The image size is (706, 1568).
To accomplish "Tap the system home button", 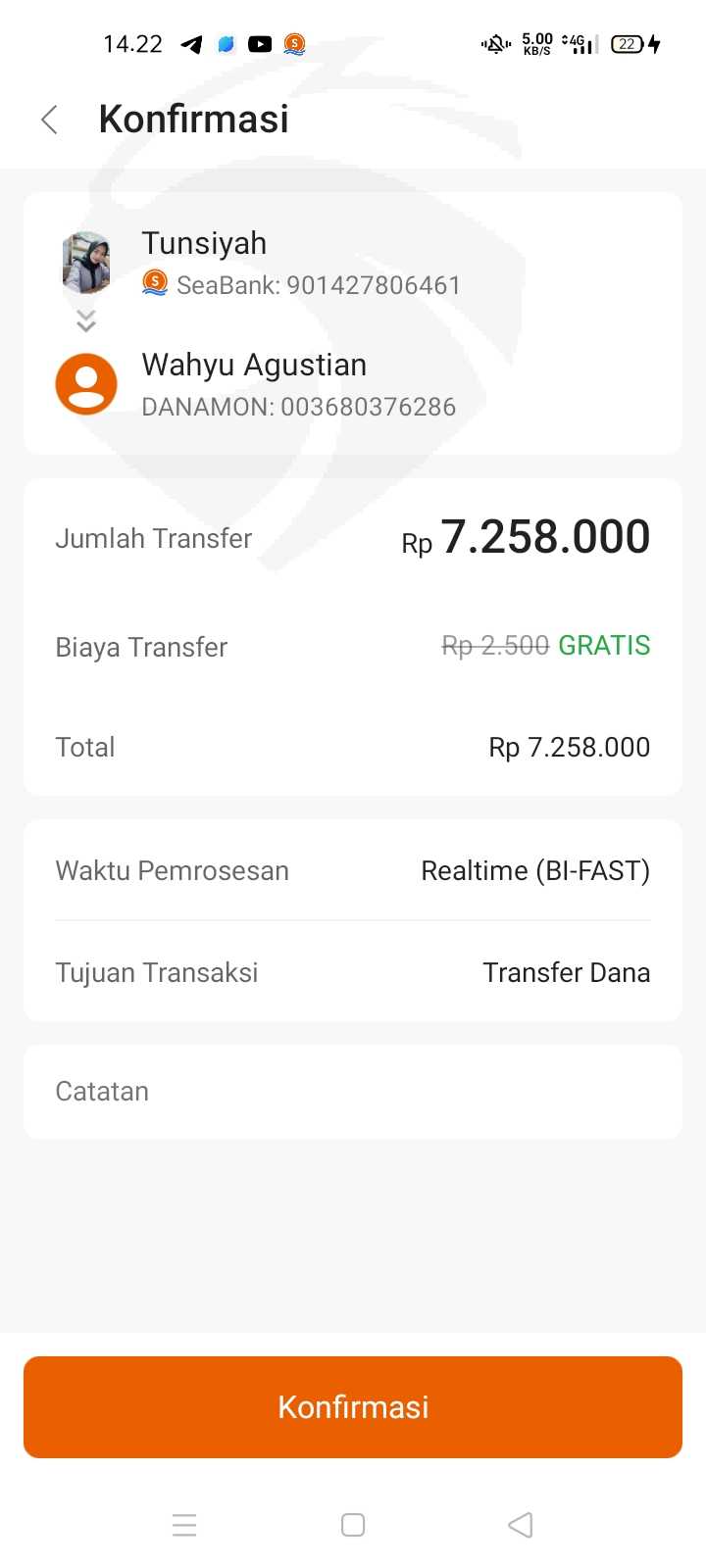I will [x=353, y=1525].
